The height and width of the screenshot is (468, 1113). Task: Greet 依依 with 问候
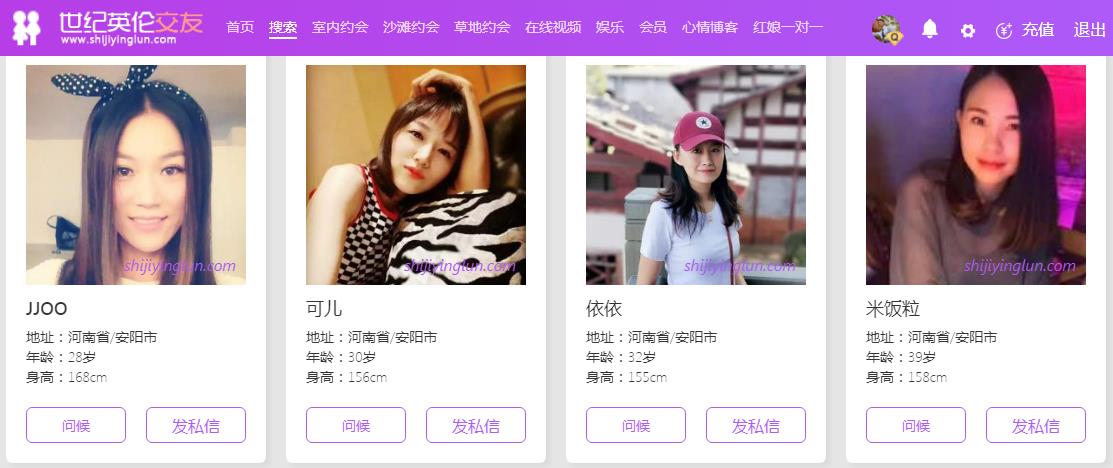(636, 425)
